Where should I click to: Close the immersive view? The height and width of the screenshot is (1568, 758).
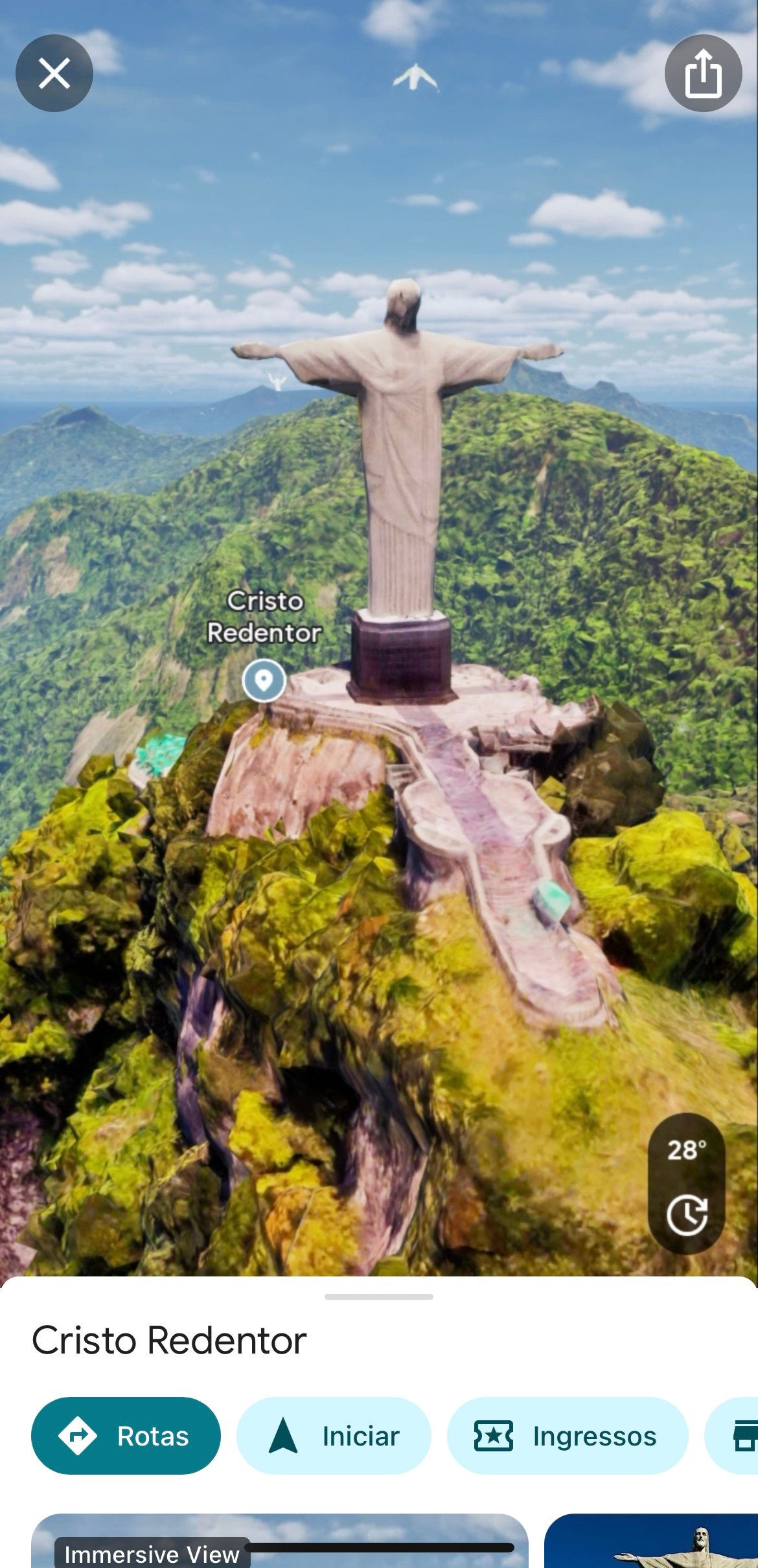click(54, 73)
